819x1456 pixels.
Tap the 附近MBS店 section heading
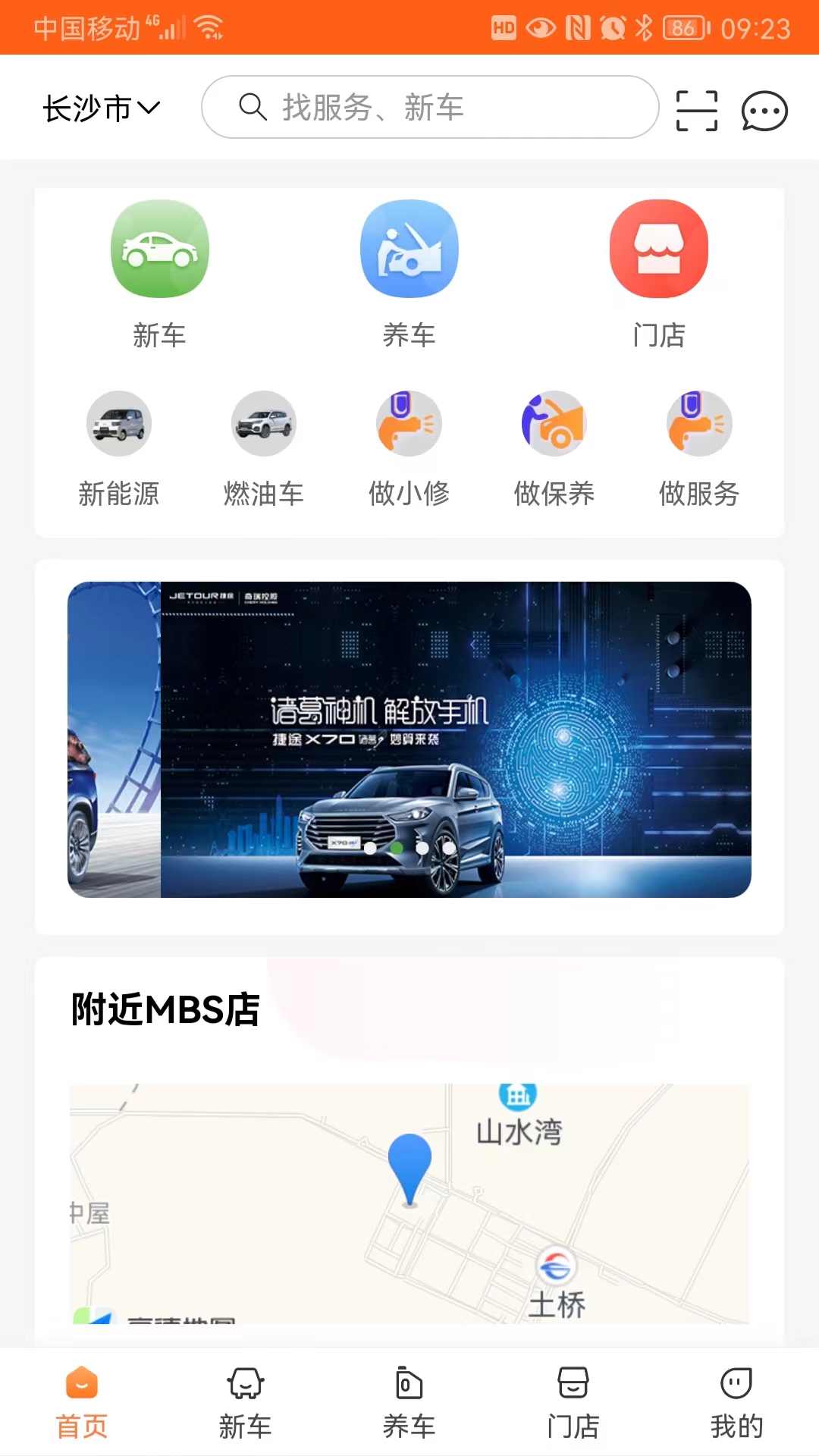165,1009
